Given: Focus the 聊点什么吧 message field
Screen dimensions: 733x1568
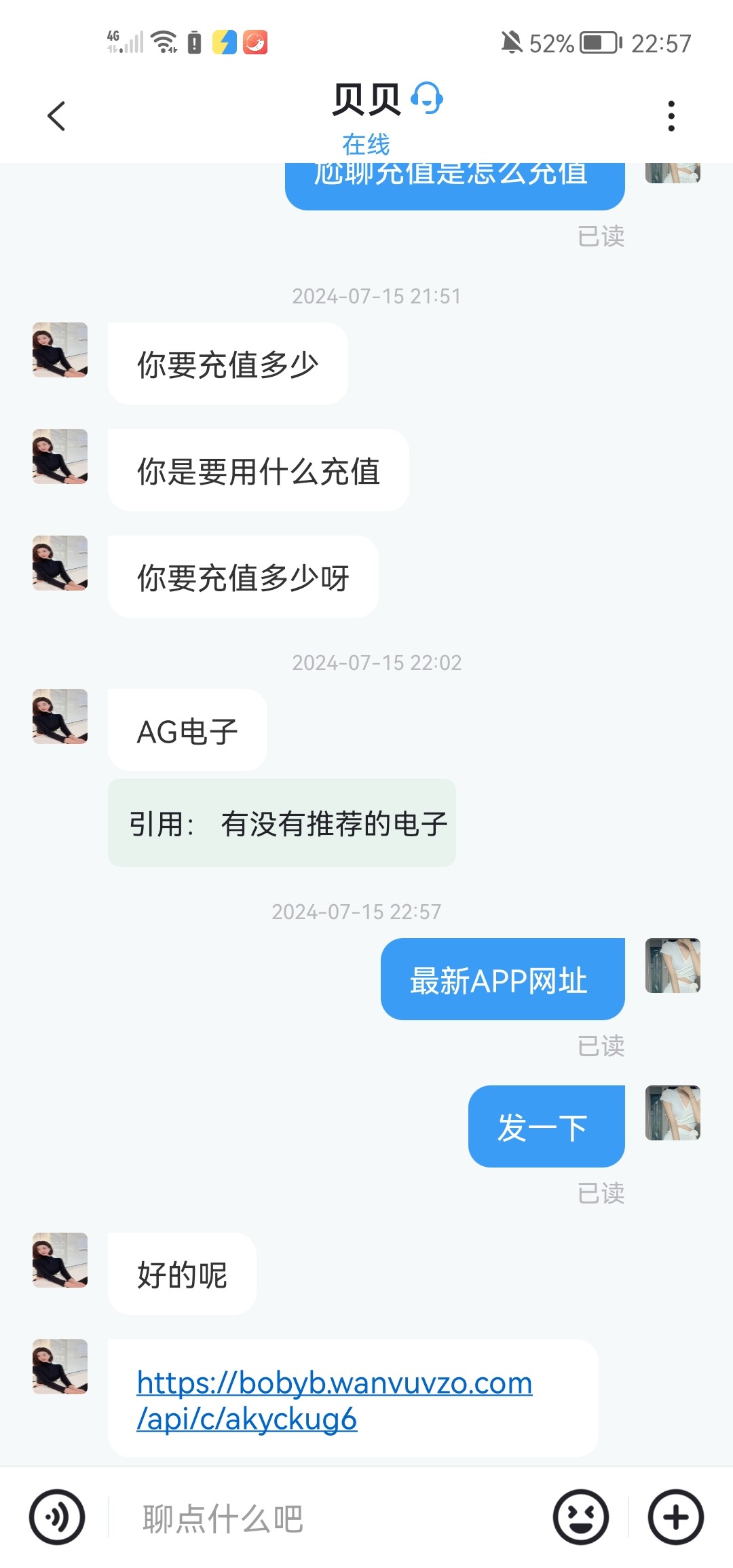Looking at the screenshot, I should [x=326, y=1518].
